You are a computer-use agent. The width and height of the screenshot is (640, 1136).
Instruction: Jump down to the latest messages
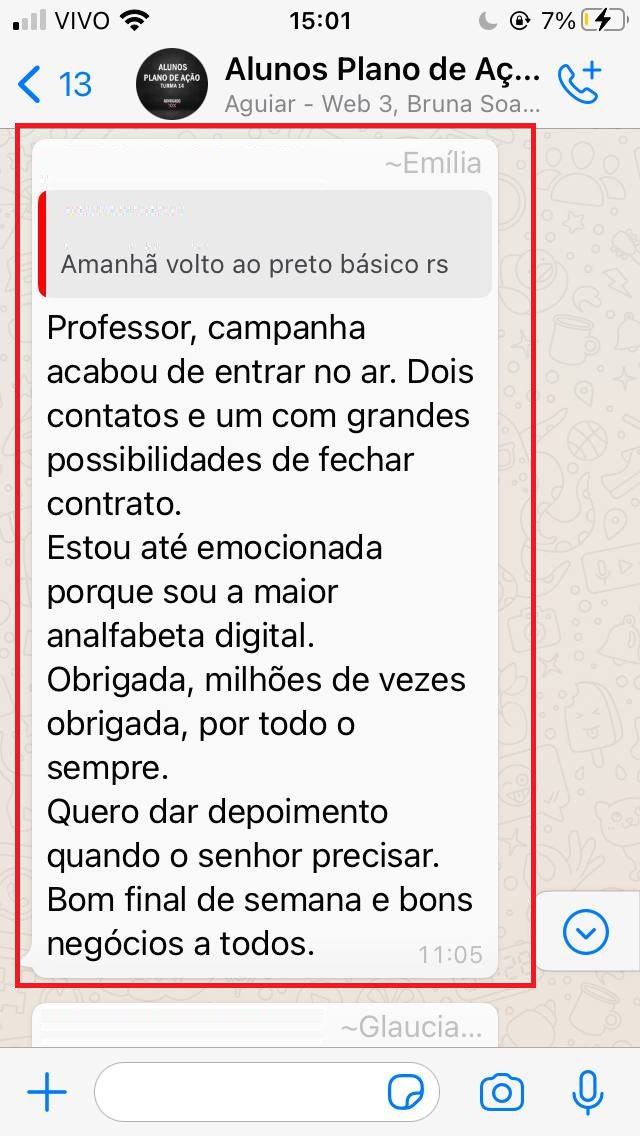point(586,933)
